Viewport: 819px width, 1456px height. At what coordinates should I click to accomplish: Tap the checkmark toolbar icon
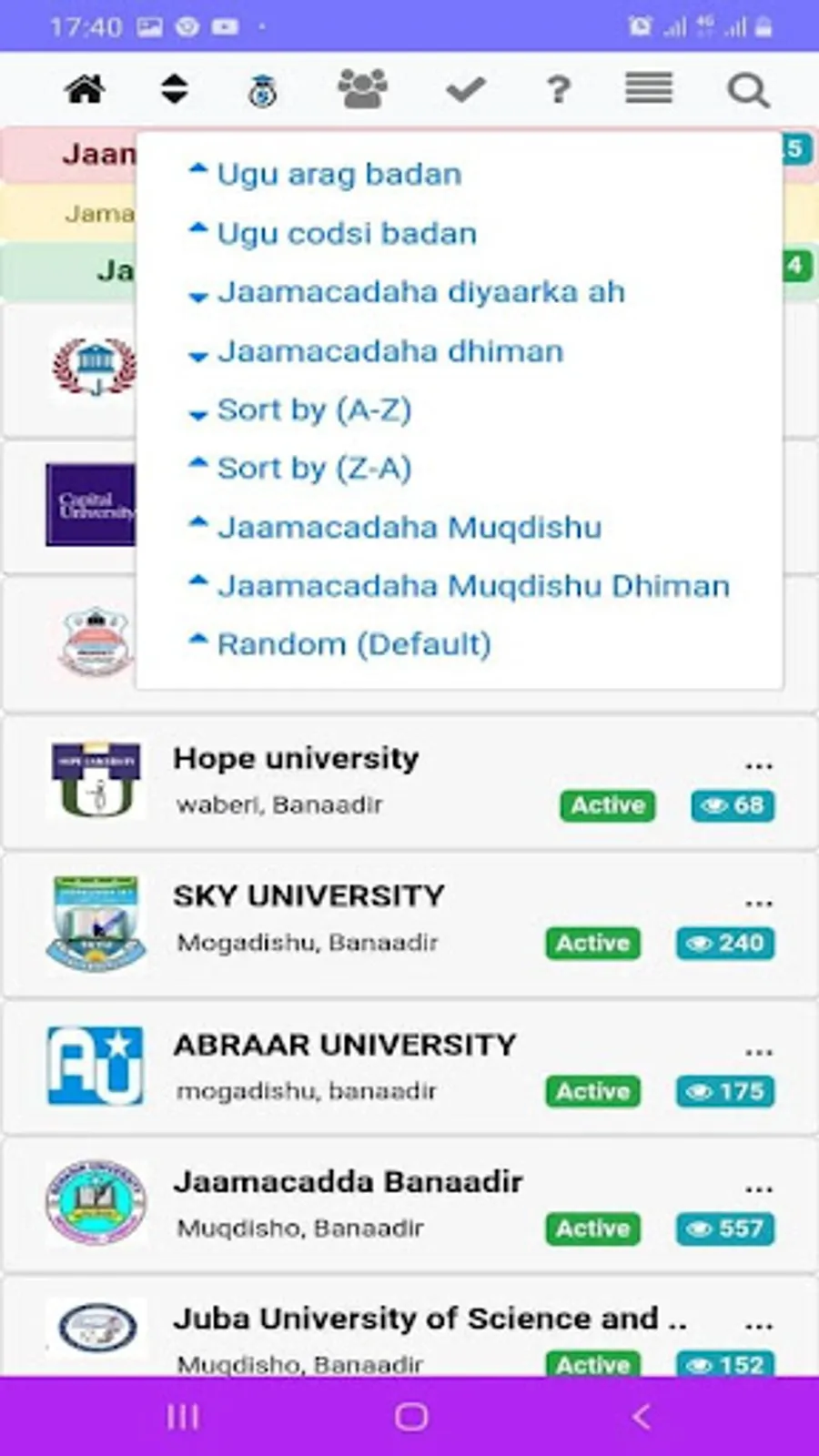click(x=465, y=90)
